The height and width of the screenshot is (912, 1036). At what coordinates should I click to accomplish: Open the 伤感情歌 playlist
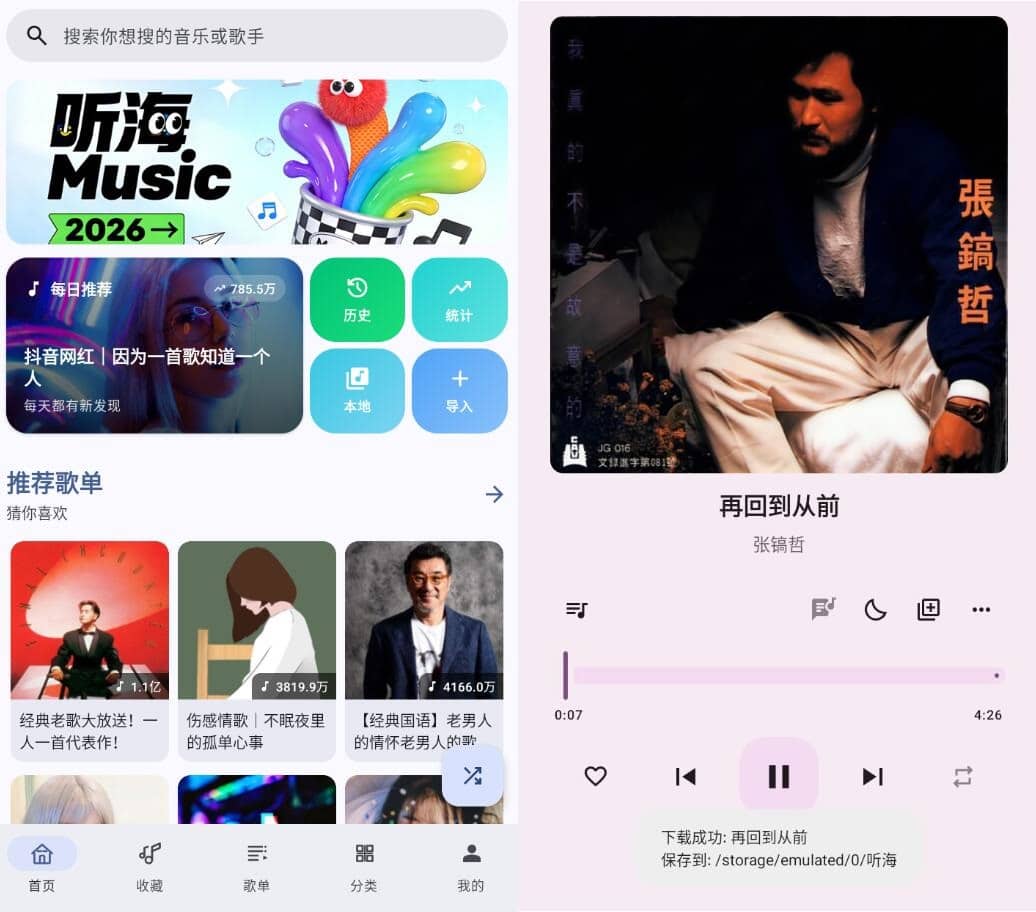pos(256,650)
